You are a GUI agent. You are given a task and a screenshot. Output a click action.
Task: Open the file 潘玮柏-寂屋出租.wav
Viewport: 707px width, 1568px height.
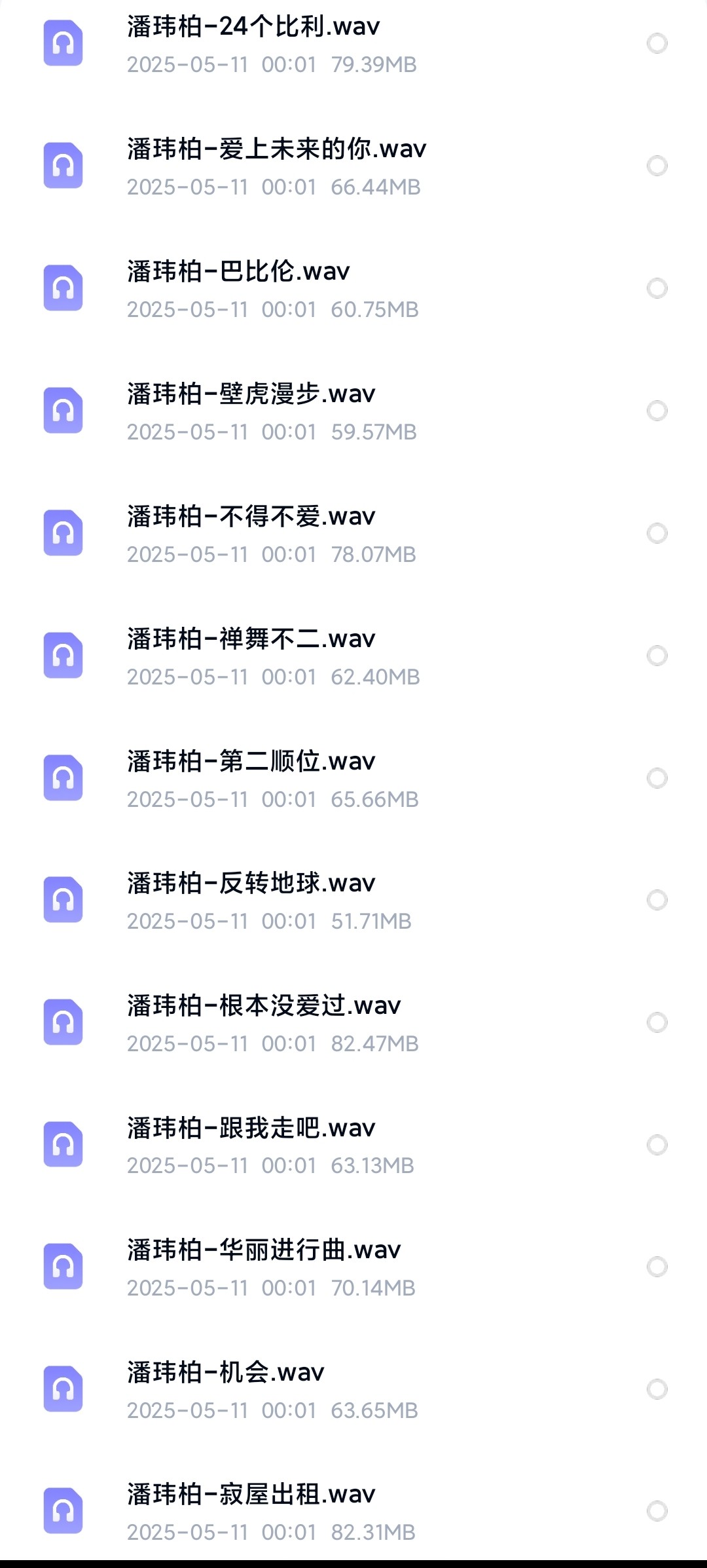251,1495
